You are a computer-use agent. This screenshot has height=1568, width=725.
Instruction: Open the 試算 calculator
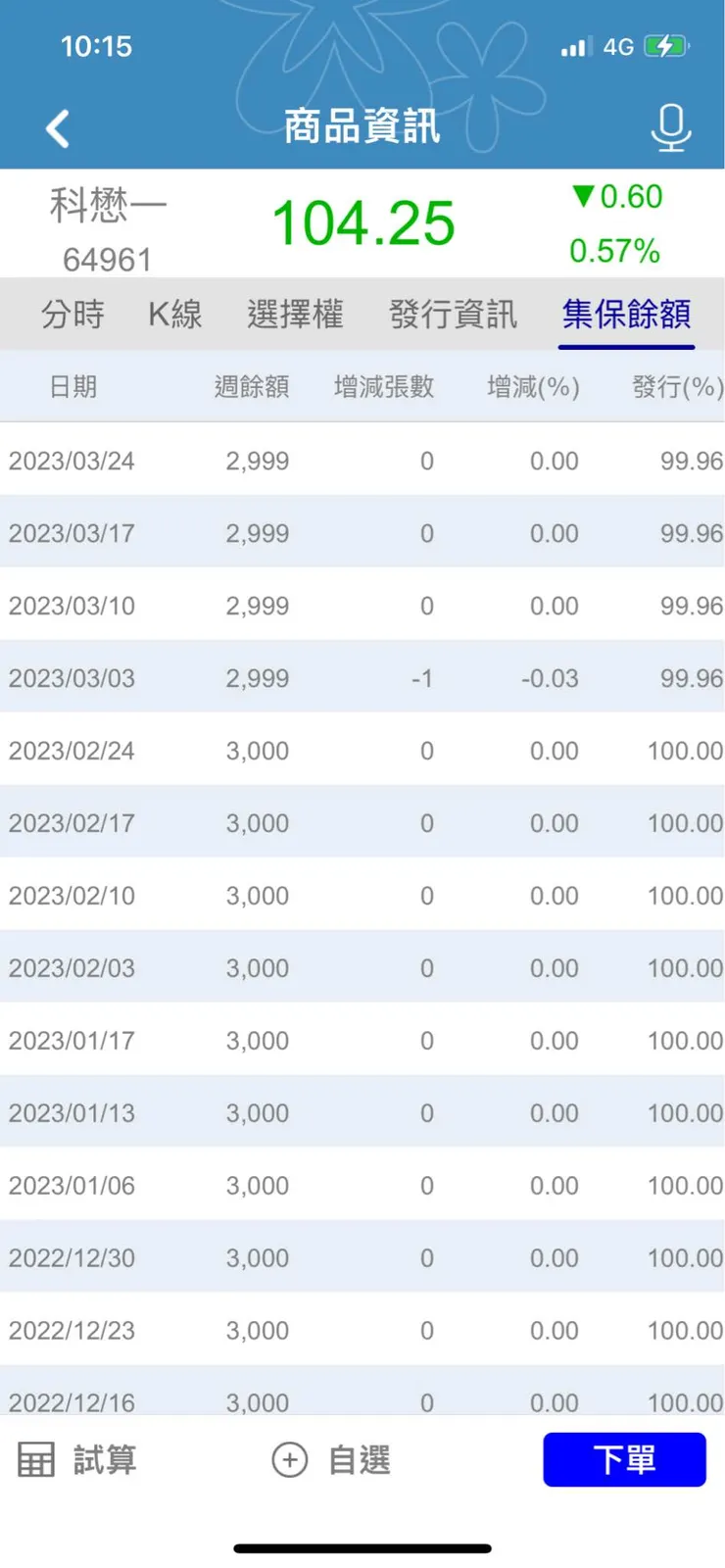(77, 1460)
